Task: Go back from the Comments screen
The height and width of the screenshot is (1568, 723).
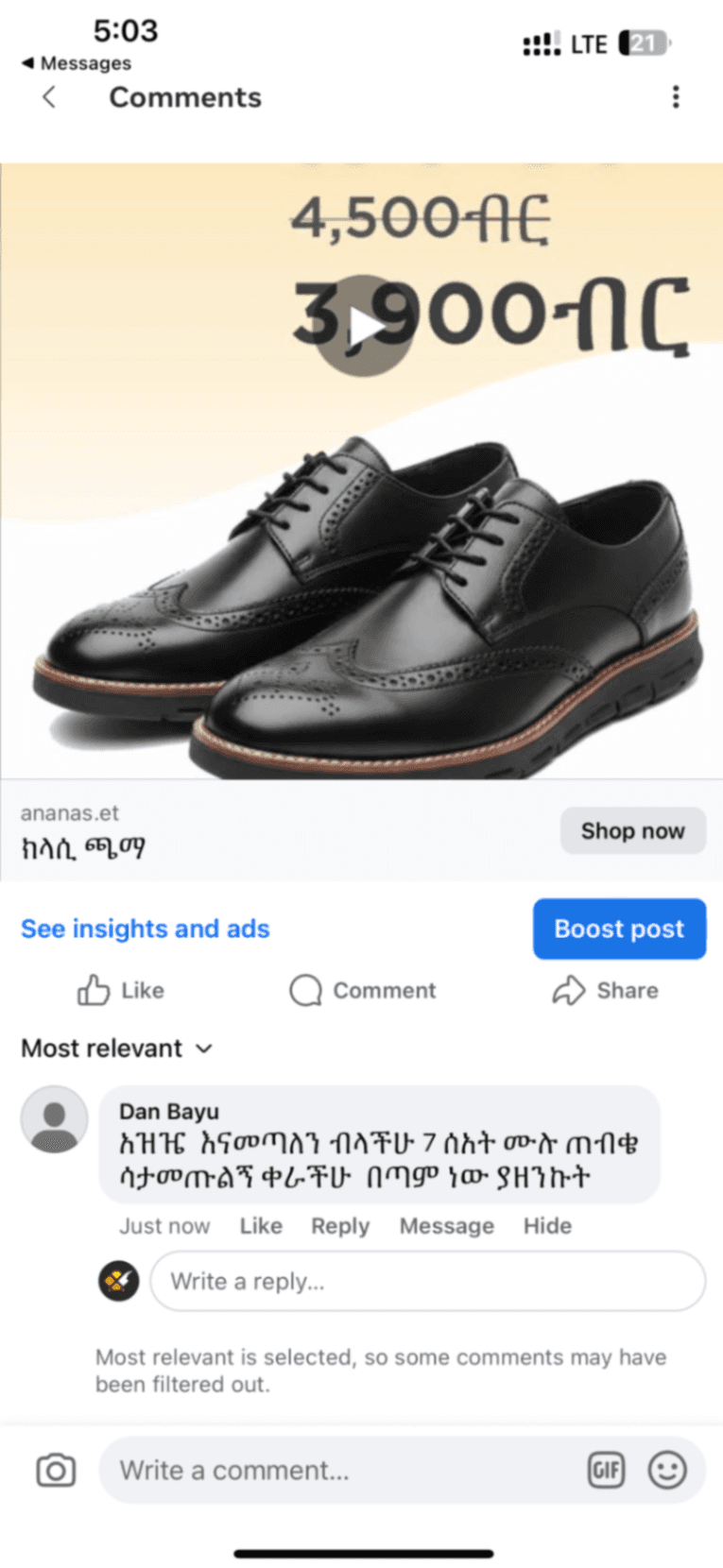Action: (x=49, y=97)
